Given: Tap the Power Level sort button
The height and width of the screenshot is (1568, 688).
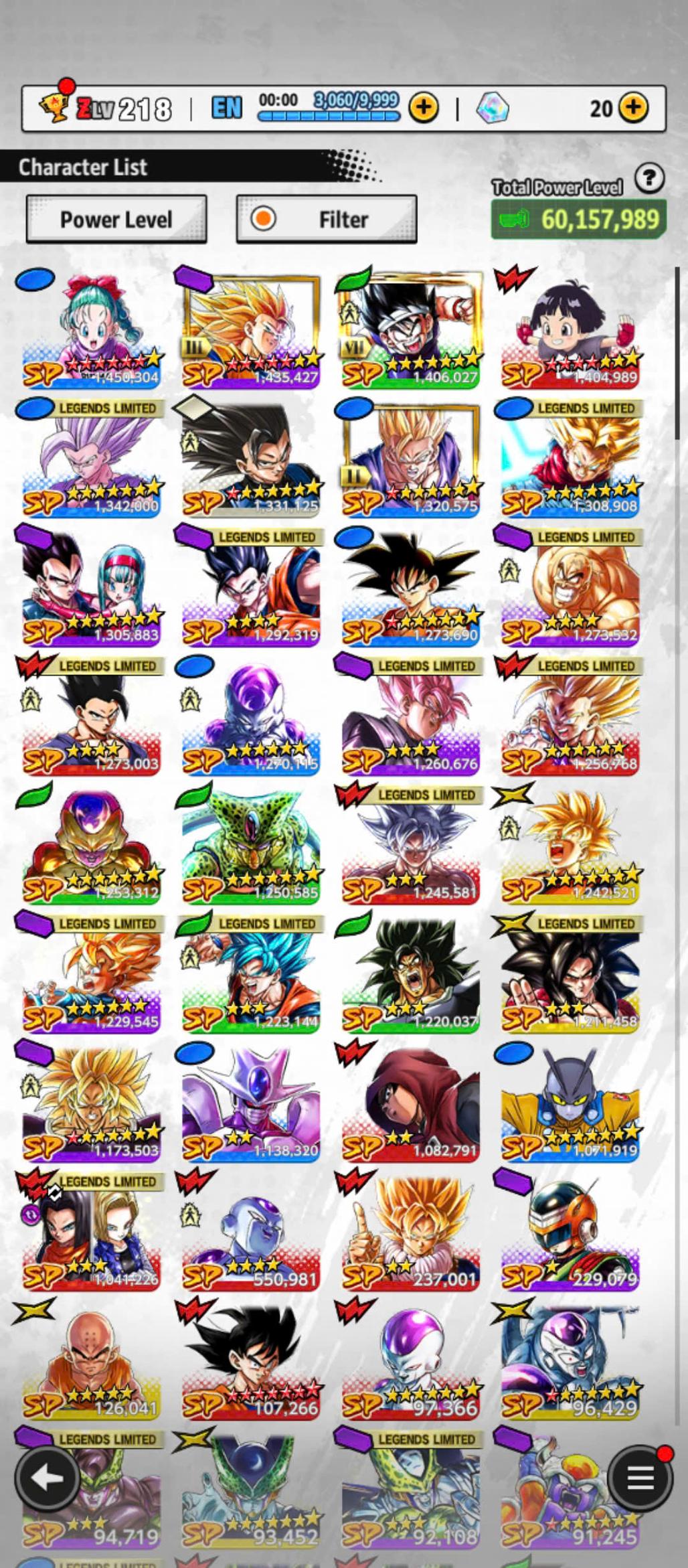Looking at the screenshot, I should click(116, 219).
